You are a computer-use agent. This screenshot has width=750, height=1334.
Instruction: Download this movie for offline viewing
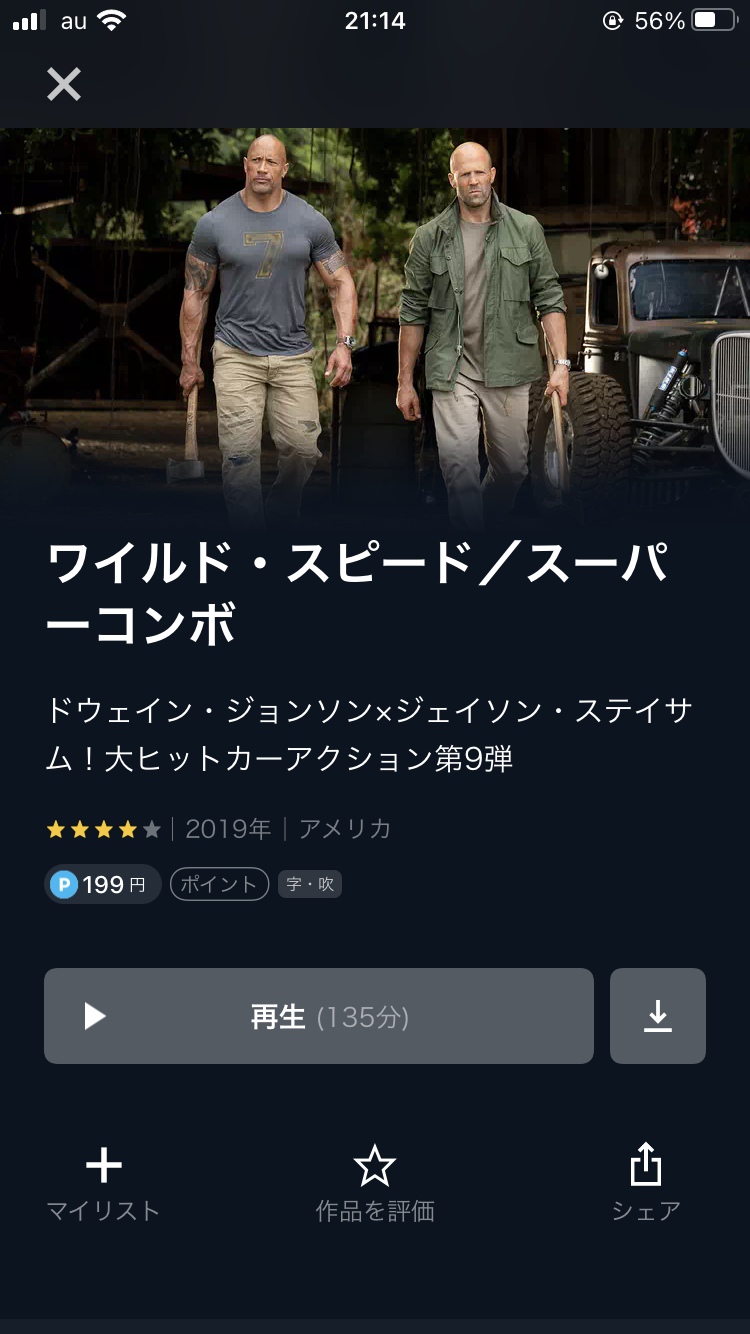click(x=657, y=1016)
